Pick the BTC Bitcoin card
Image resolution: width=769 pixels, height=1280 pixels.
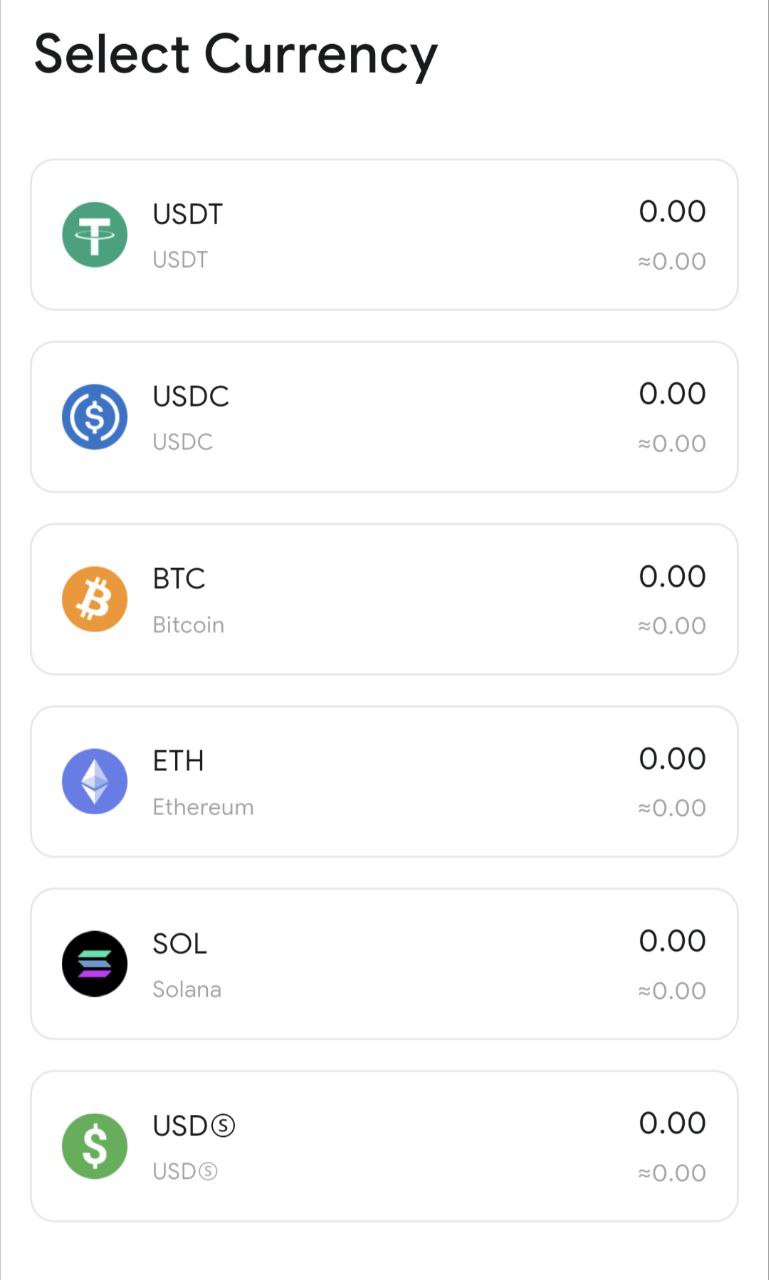[x=384, y=599]
